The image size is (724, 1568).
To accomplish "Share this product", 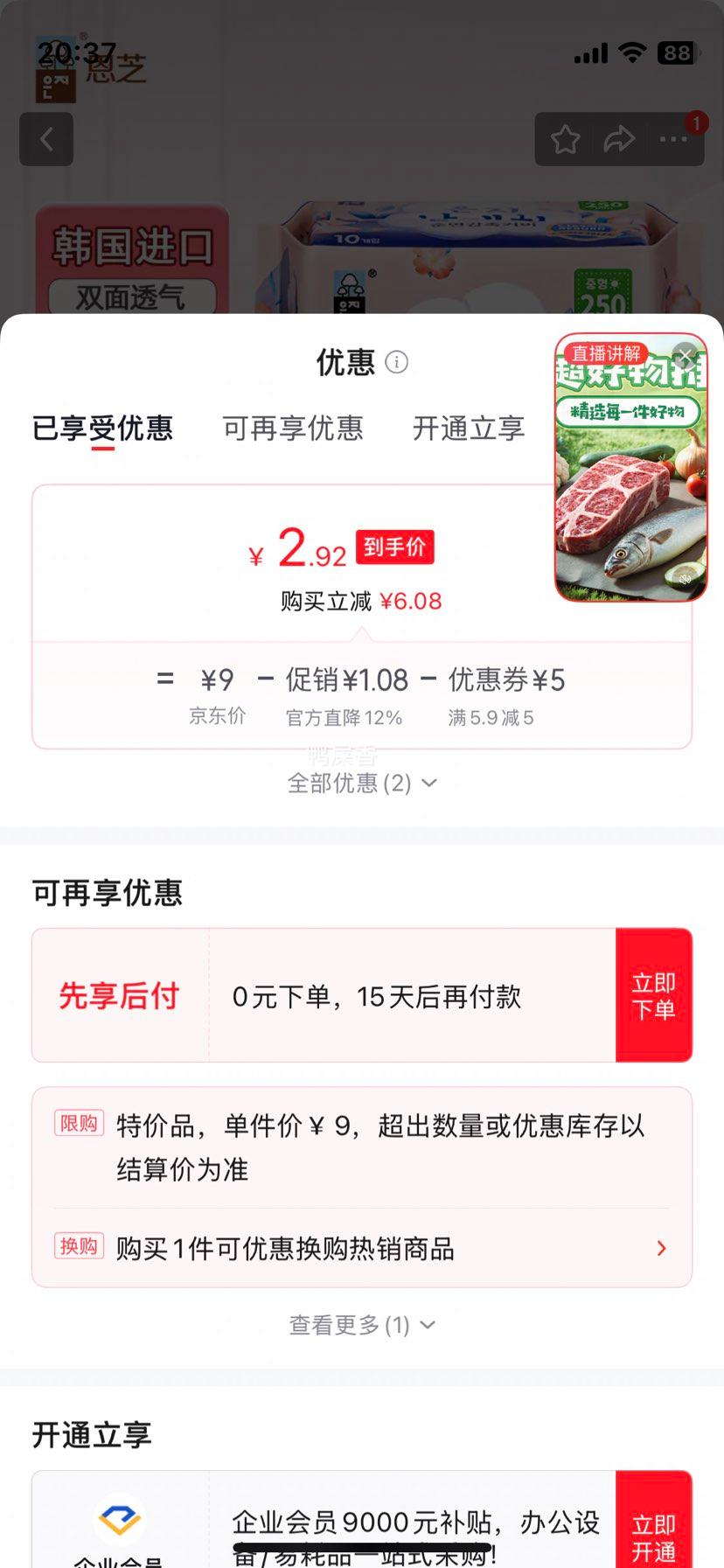I will 619,139.
